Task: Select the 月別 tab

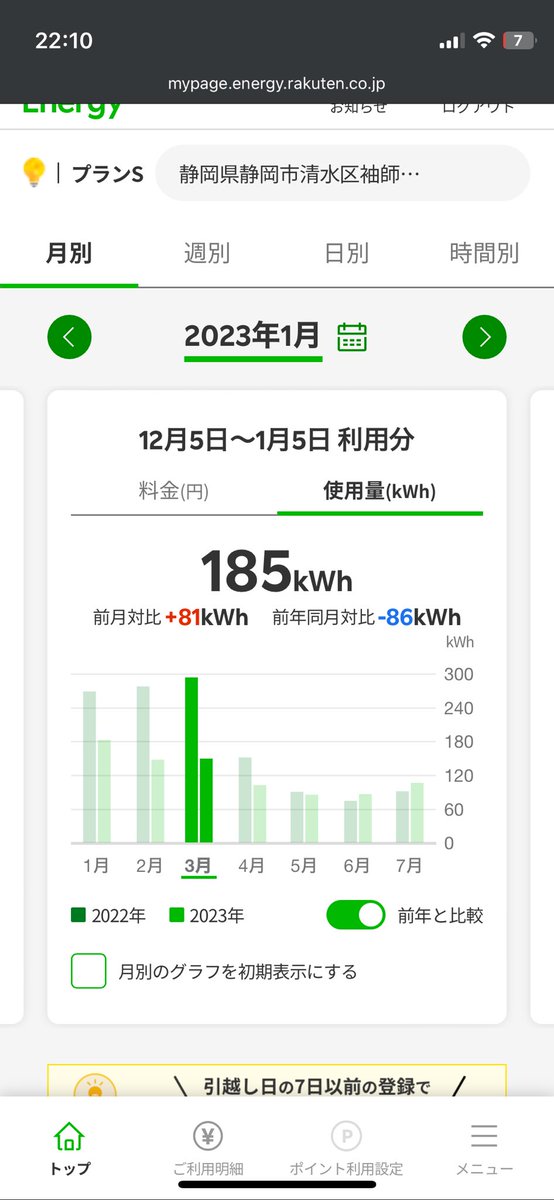Action: click(69, 253)
